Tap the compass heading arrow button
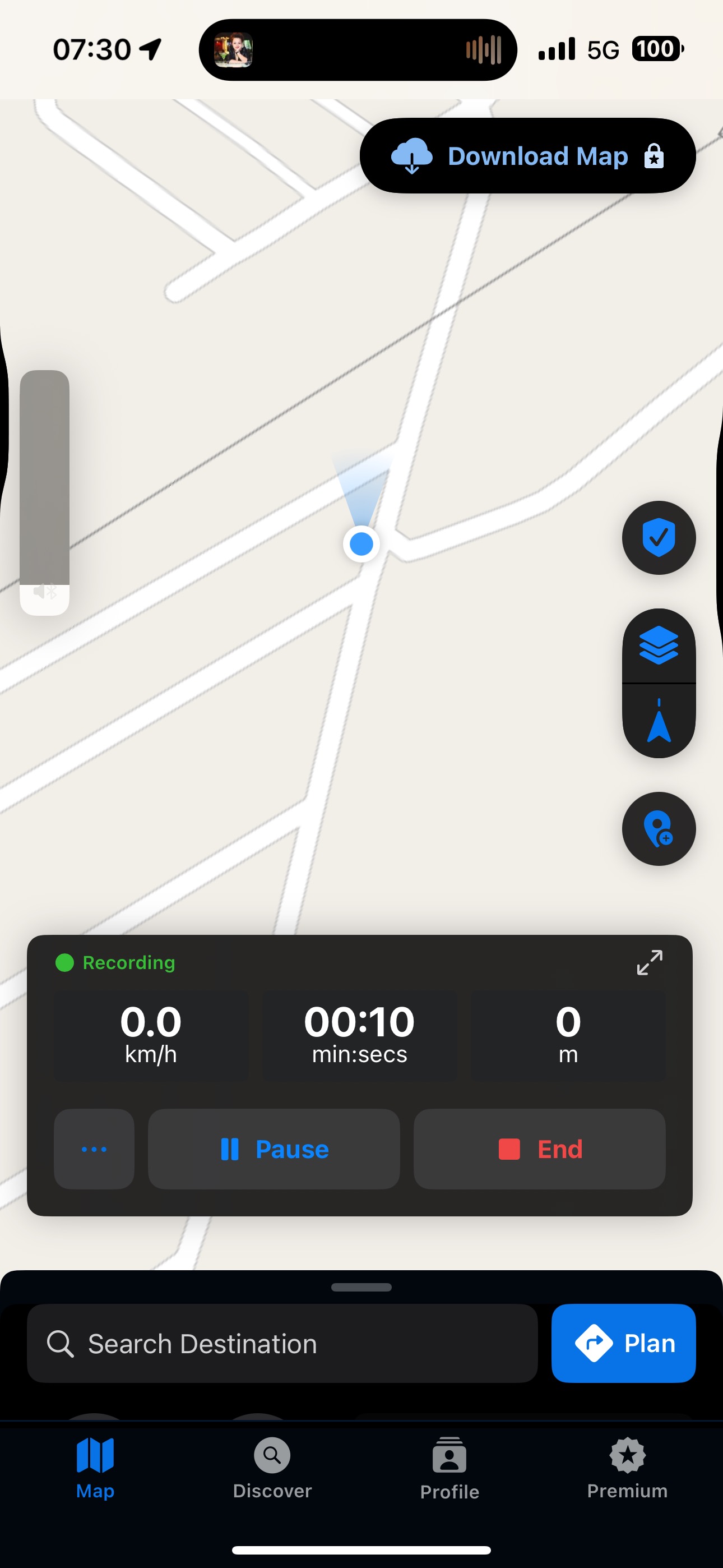723x1568 pixels. click(659, 721)
